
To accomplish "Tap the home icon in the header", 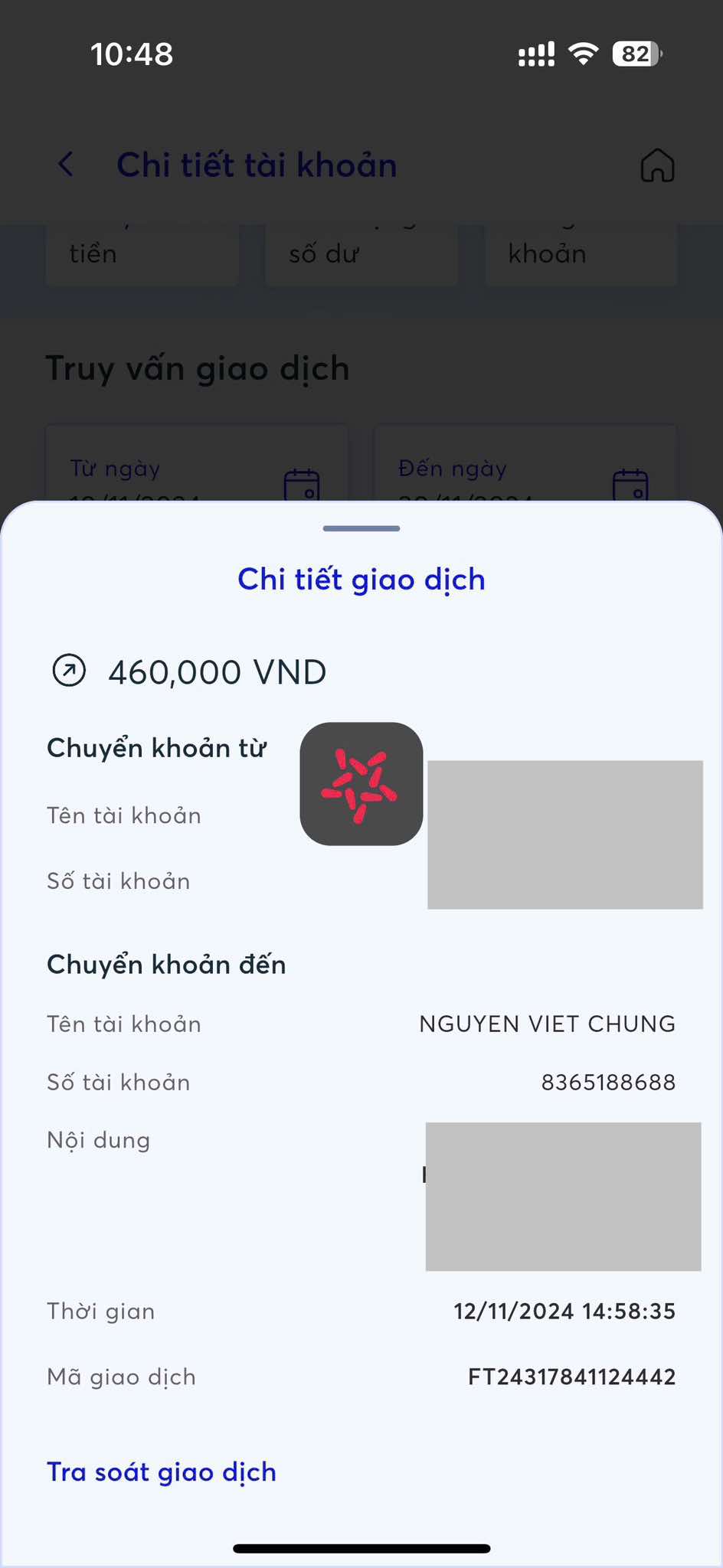I will [x=657, y=165].
